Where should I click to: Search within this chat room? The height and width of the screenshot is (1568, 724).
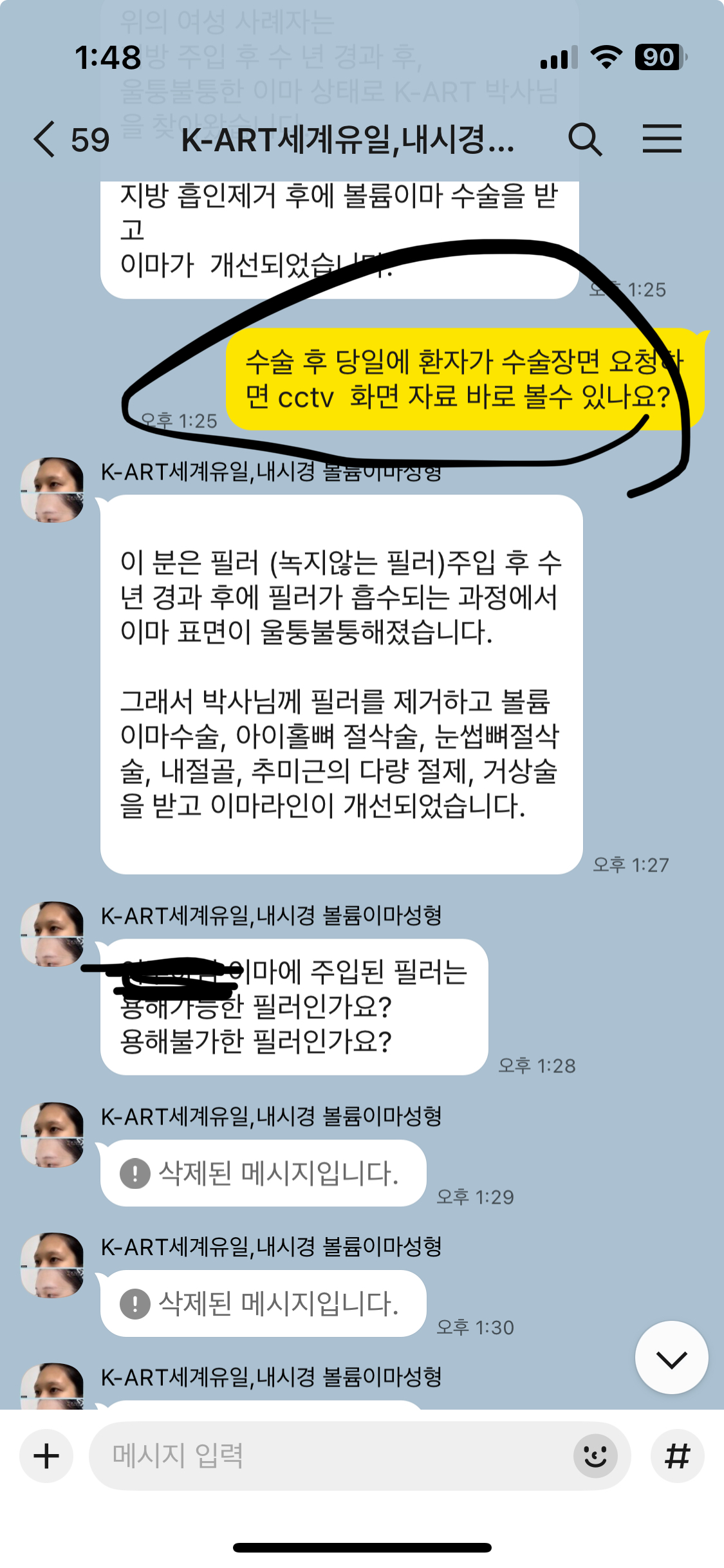(x=585, y=140)
